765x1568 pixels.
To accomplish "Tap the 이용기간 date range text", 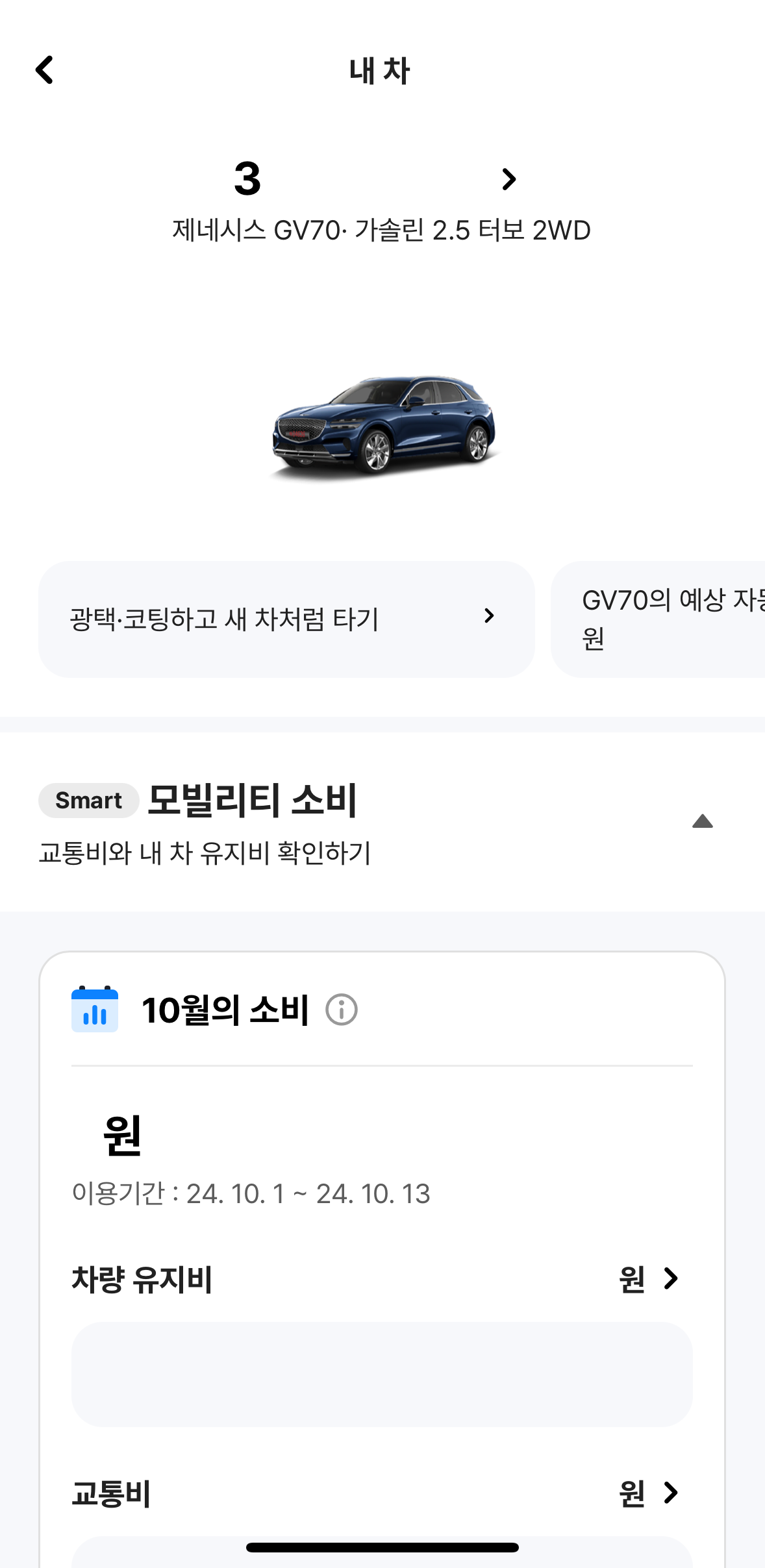I will pos(250,1192).
